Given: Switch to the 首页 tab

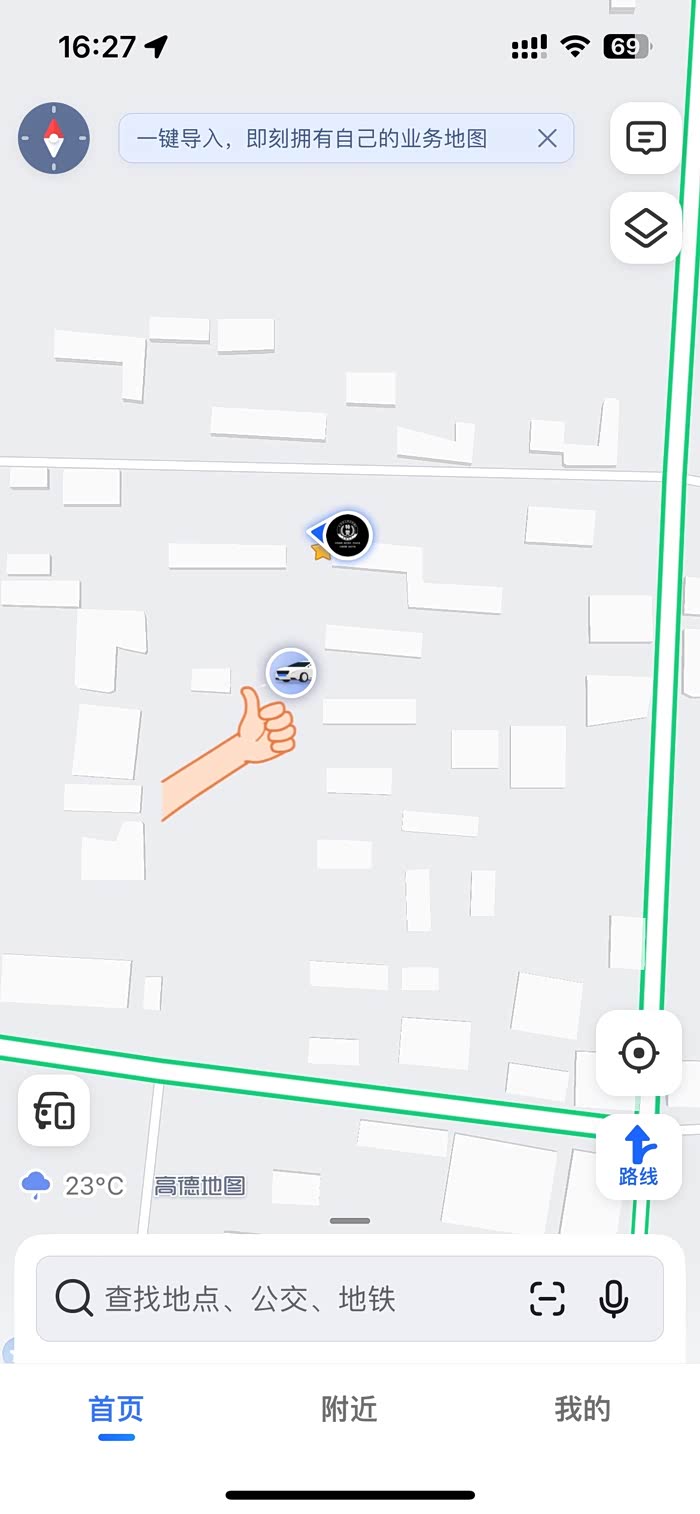Looking at the screenshot, I should click(x=116, y=1410).
